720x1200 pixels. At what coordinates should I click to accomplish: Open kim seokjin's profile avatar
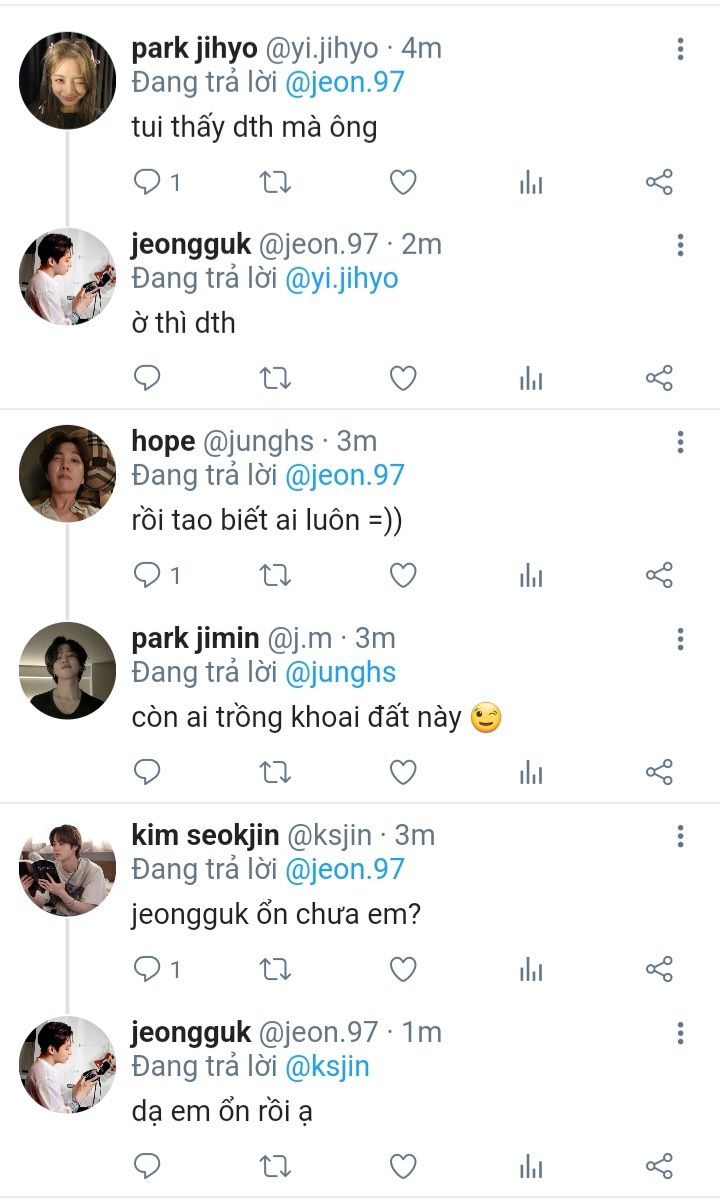coord(67,867)
